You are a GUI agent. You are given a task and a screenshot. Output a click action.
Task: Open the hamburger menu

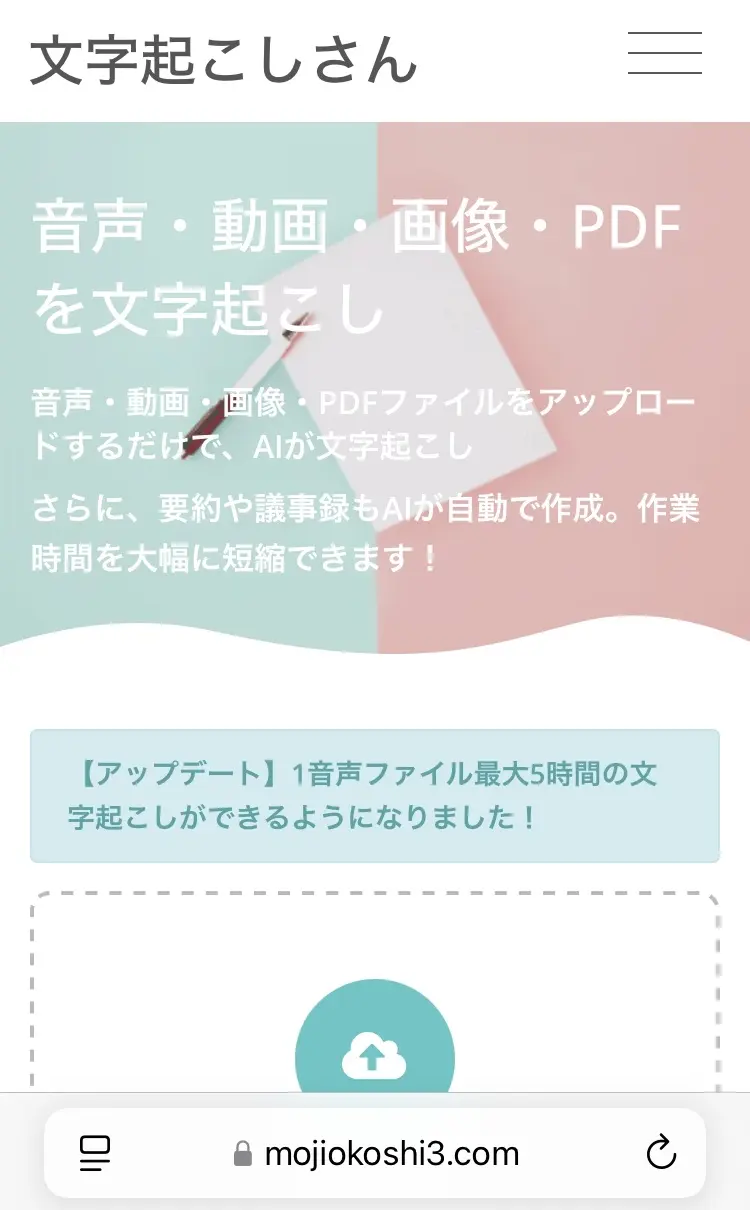tap(664, 53)
